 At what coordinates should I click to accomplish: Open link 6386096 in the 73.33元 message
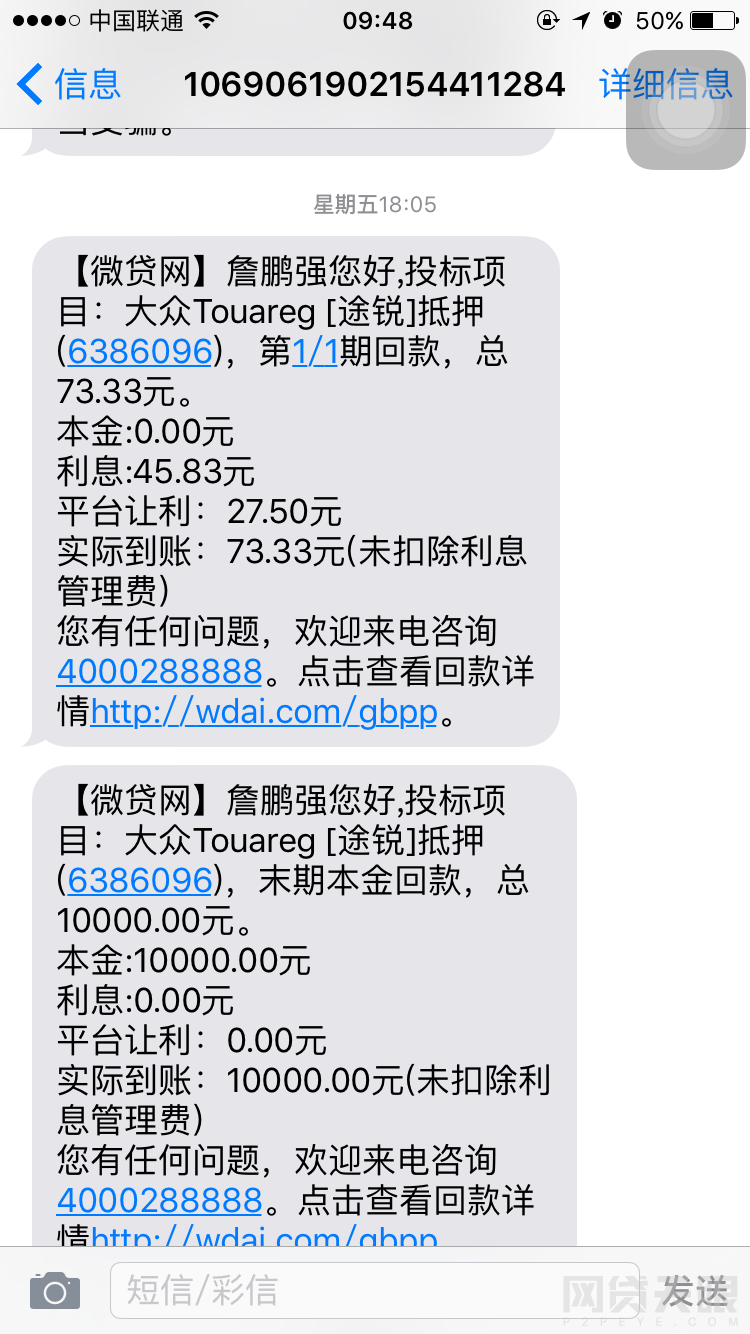pos(140,351)
